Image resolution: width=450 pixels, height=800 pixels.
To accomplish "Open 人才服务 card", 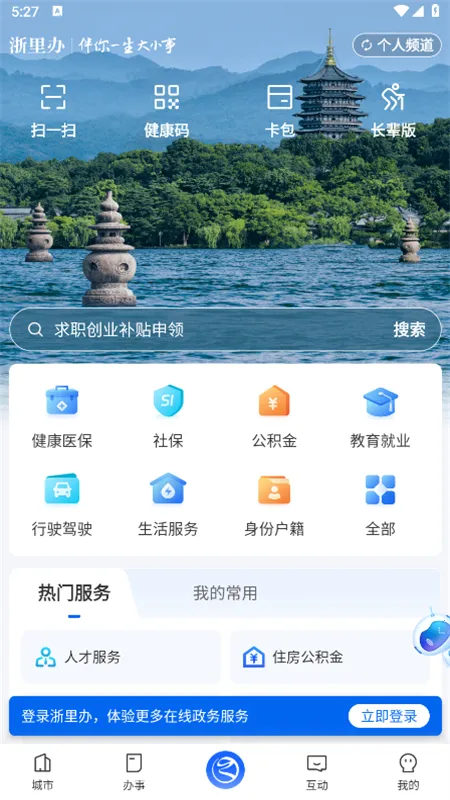I will coord(121,657).
